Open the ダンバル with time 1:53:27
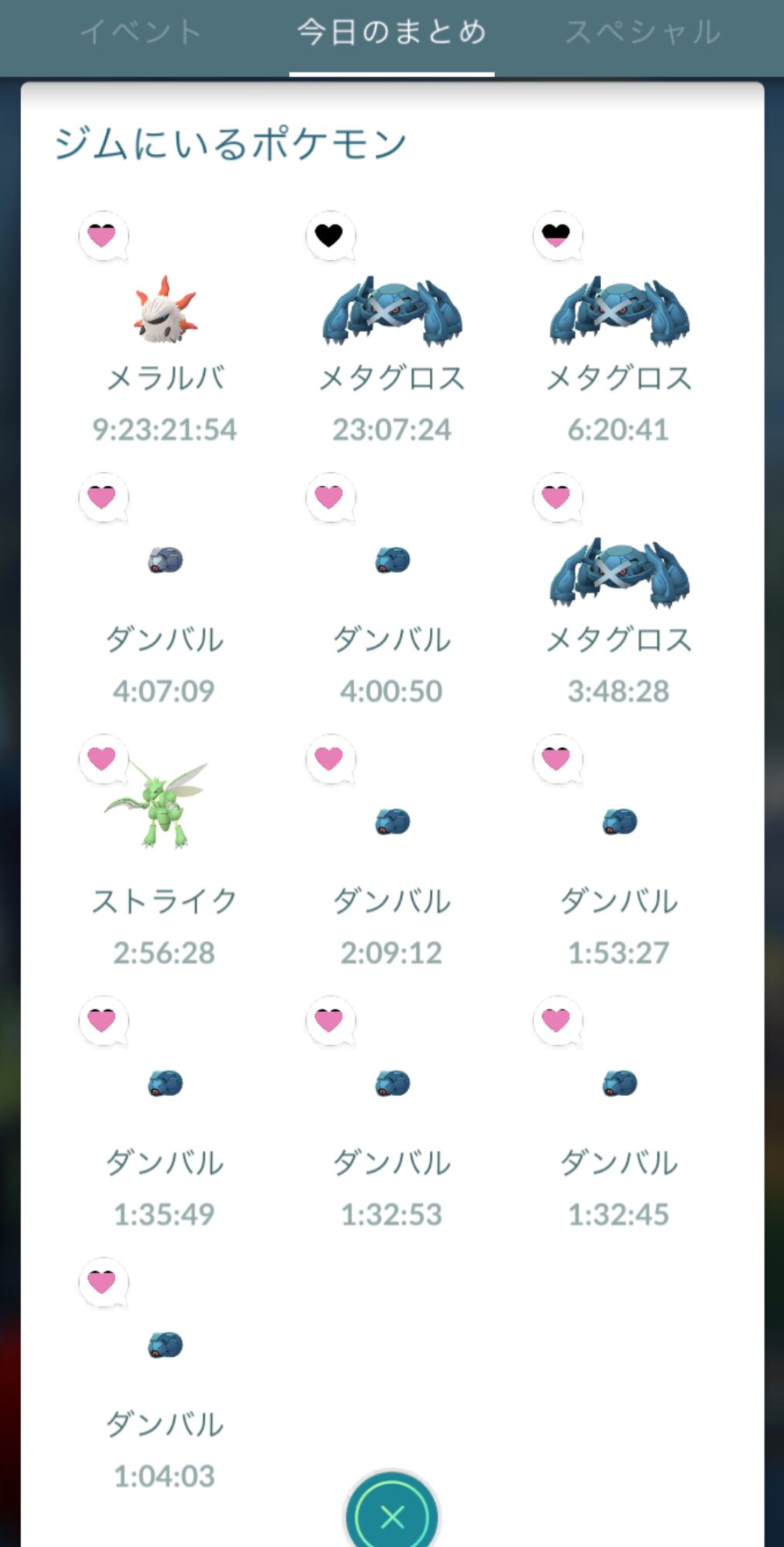The height and width of the screenshot is (1547, 784). pyautogui.click(x=619, y=821)
